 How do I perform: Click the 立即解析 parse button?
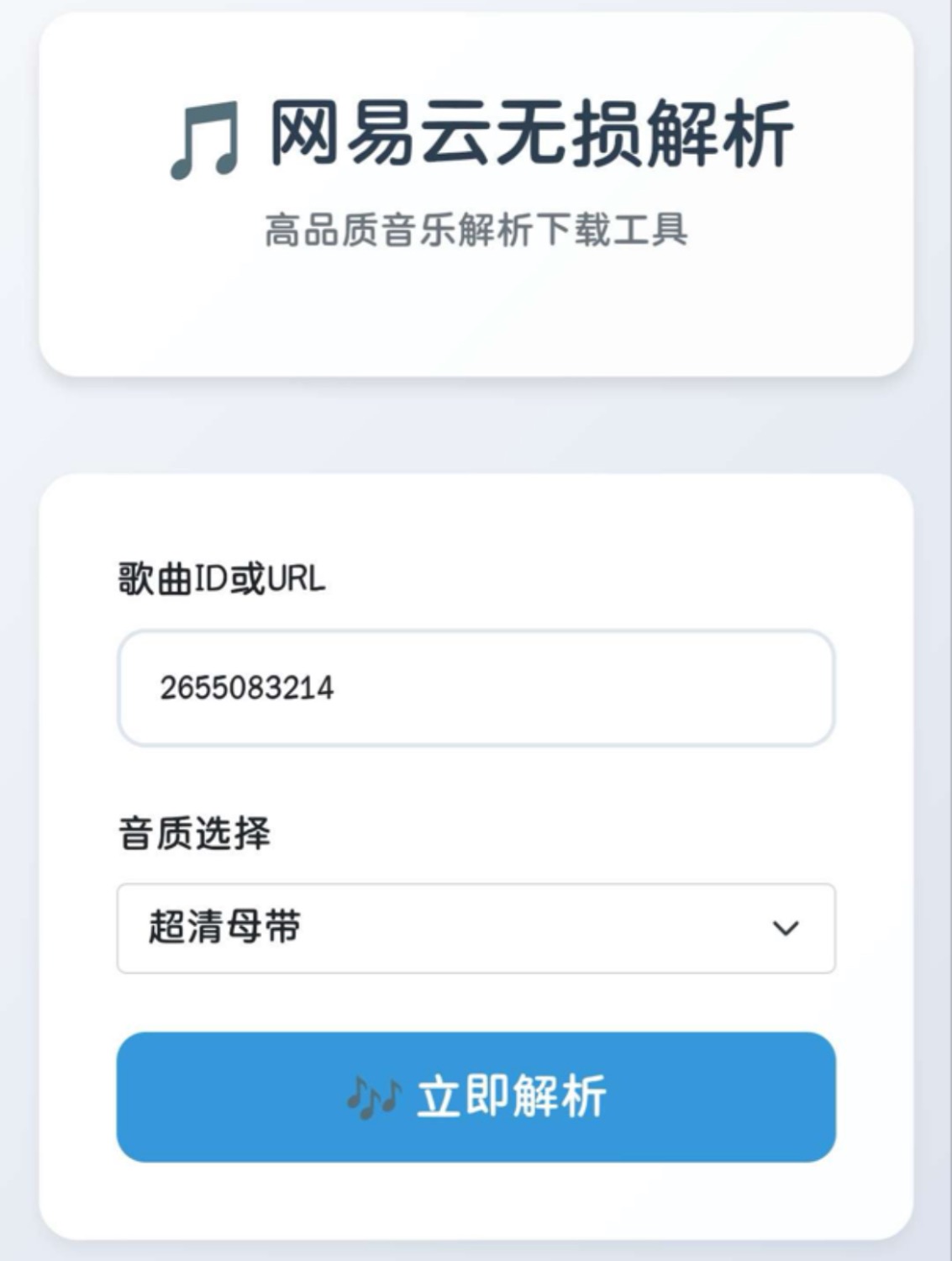(x=476, y=1094)
